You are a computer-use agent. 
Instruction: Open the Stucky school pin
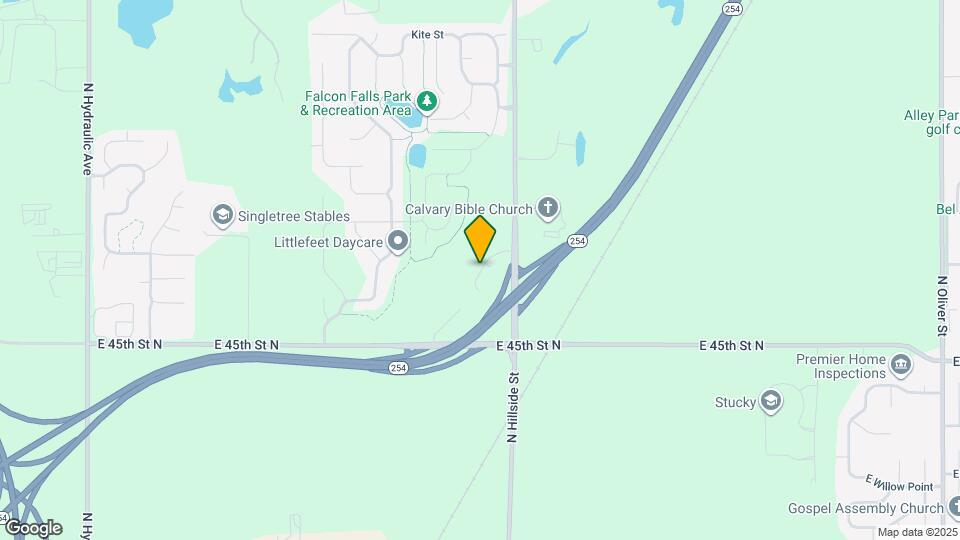click(x=771, y=402)
